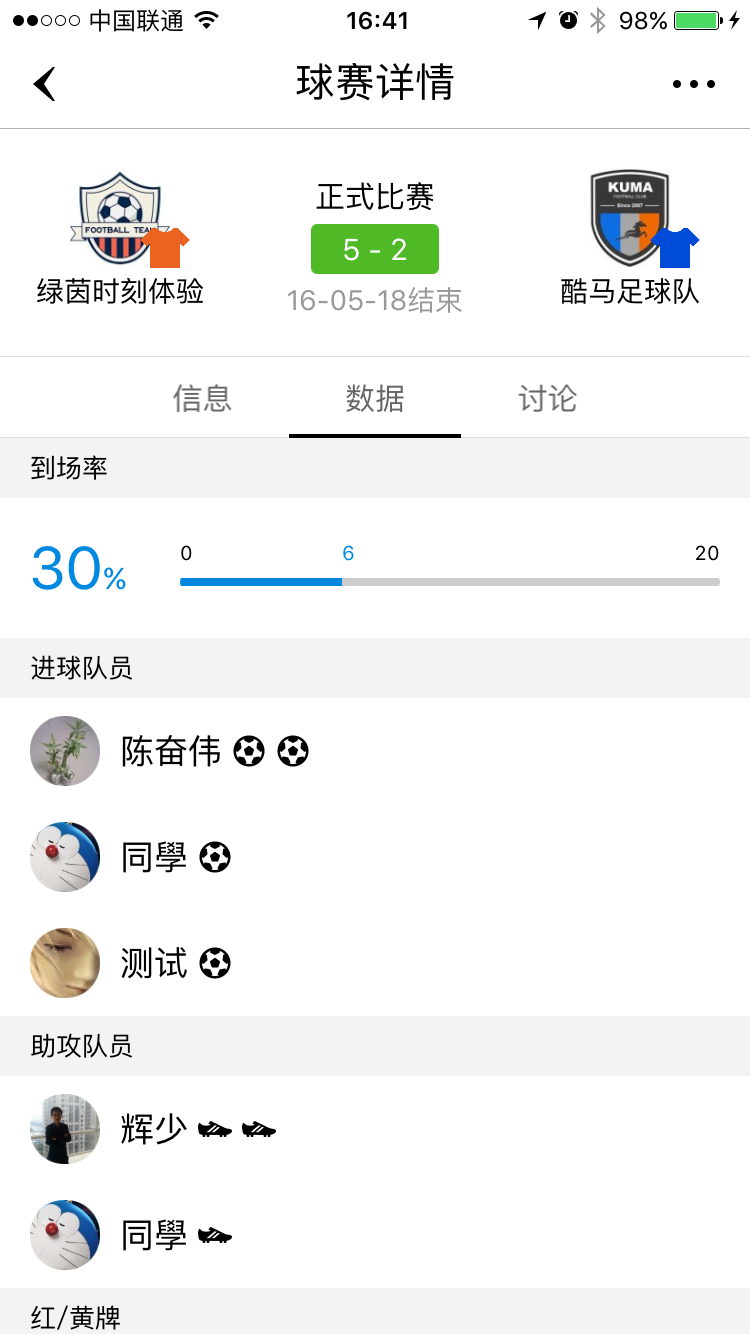Viewport: 750px width, 1334px height.
Task: Tap the 绿茵时刻体验 team crest logo
Action: (x=120, y=210)
